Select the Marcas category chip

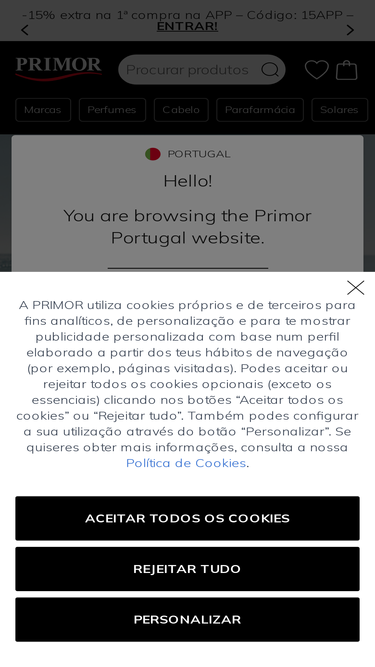point(43,110)
